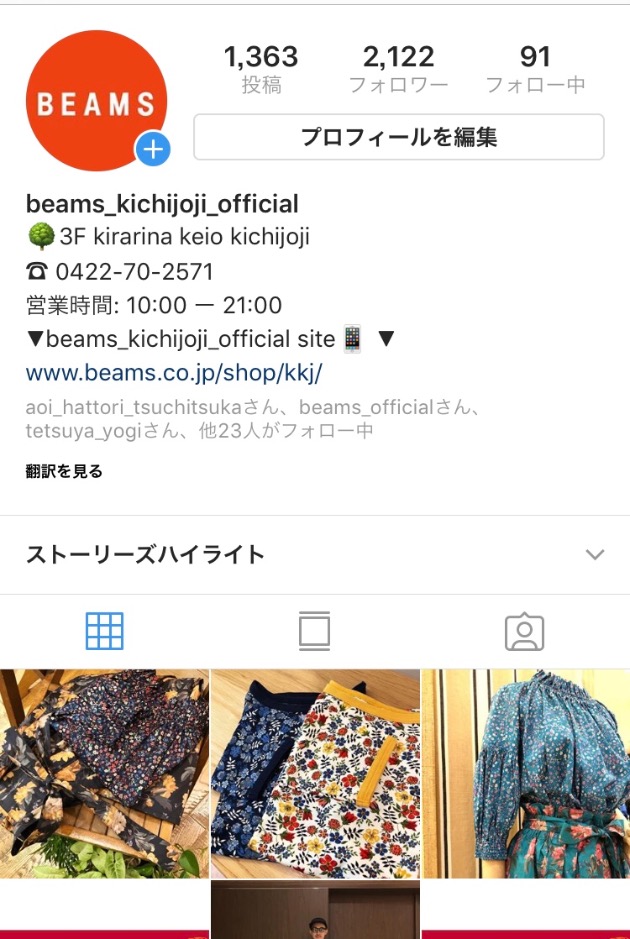
Task: View the 91 フォロー中 list
Action: coord(535,69)
